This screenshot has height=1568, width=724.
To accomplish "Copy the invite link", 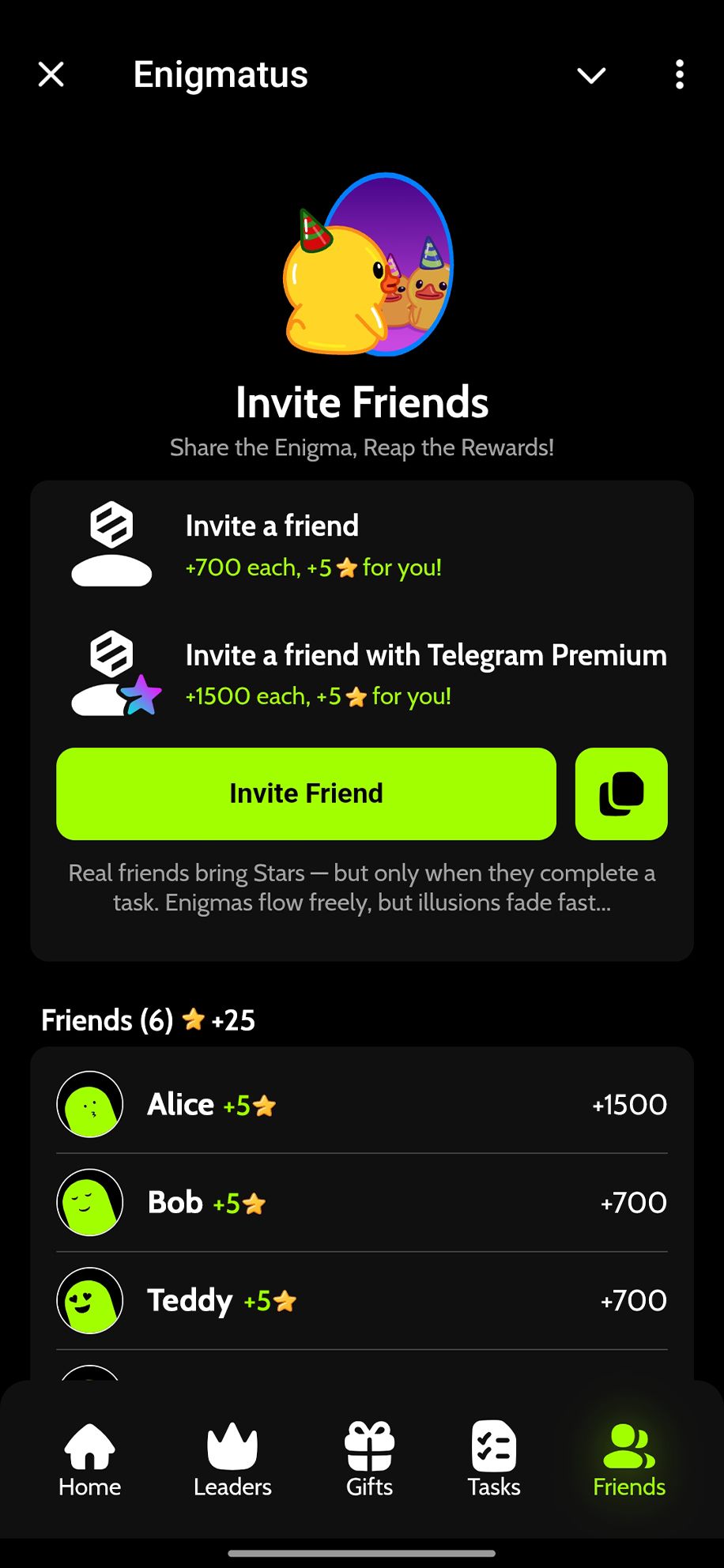I will click(x=621, y=793).
